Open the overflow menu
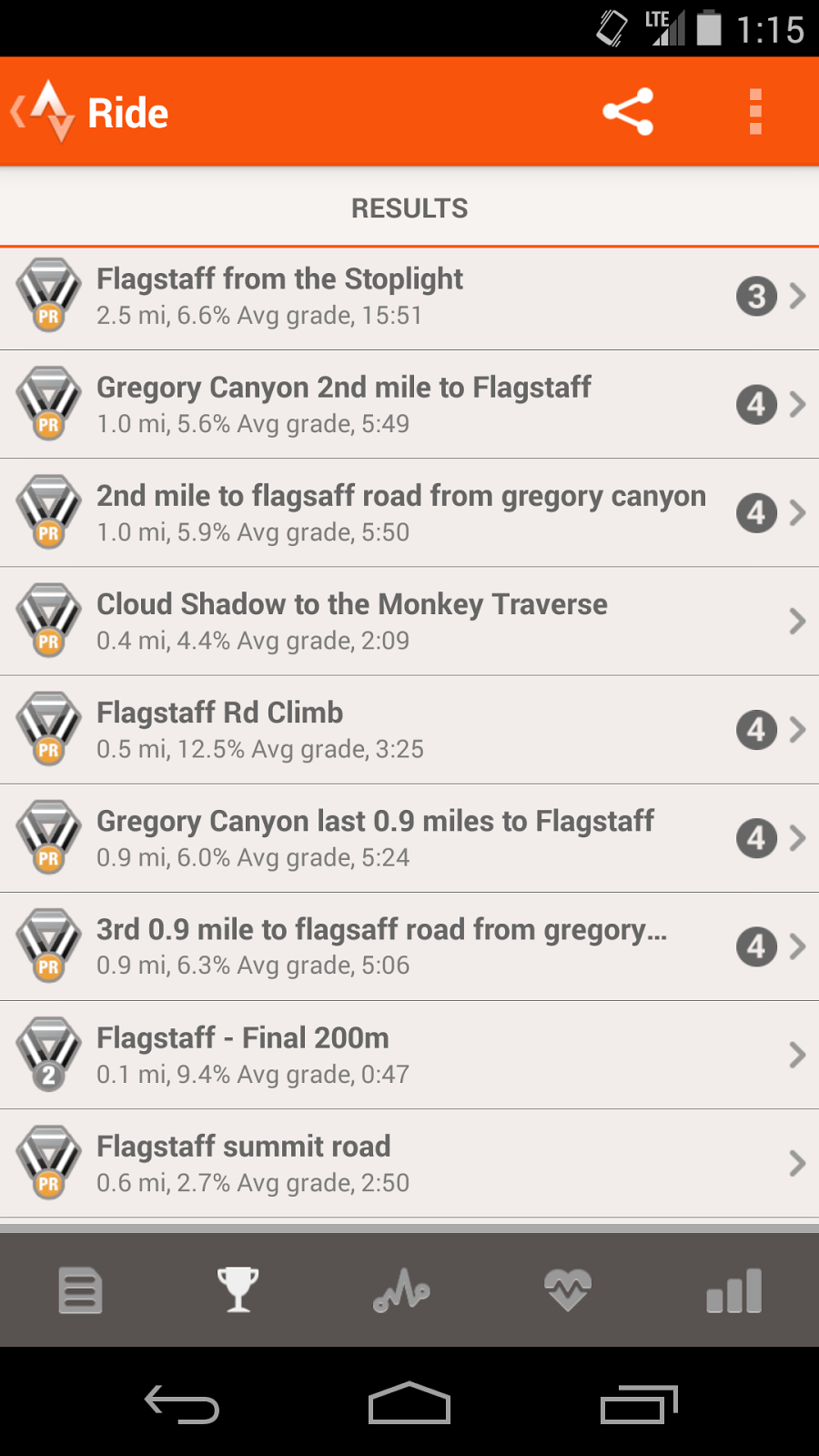The height and width of the screenshot is (1456, 819). [x=754, y=112]
